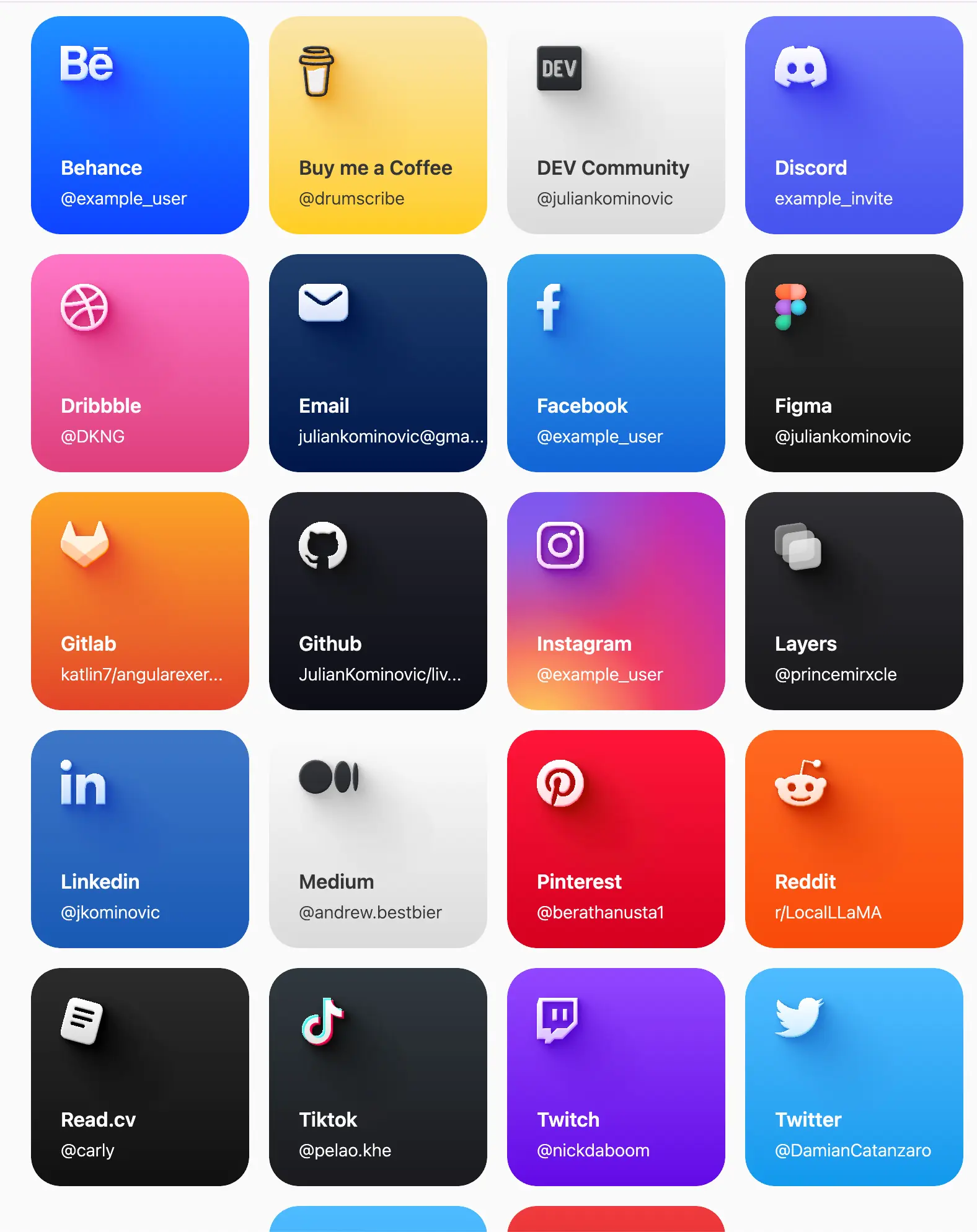Open the Linkedin card

pyautogui.click(x=140, y=839)
